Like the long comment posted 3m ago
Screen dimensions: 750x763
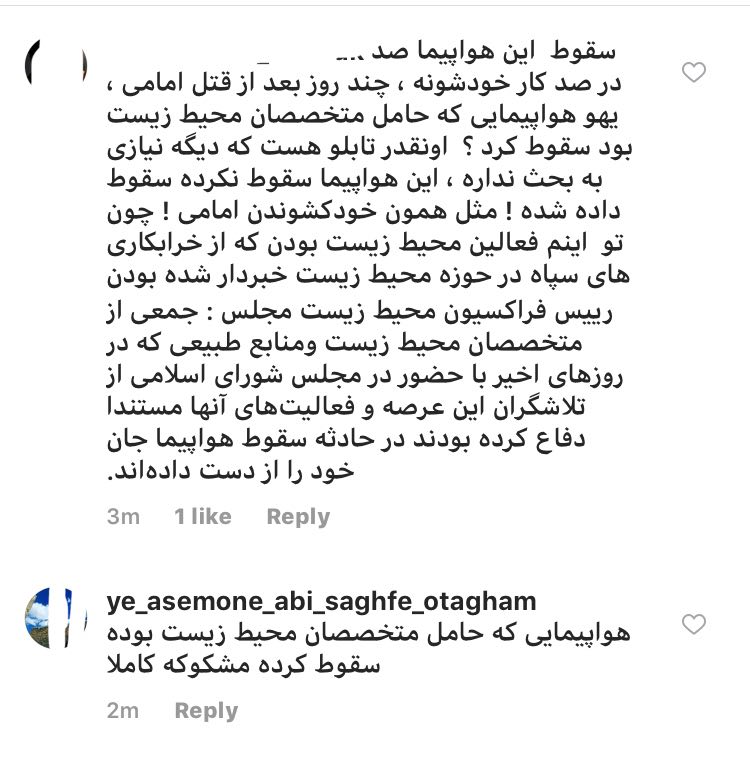click(693, 72)
